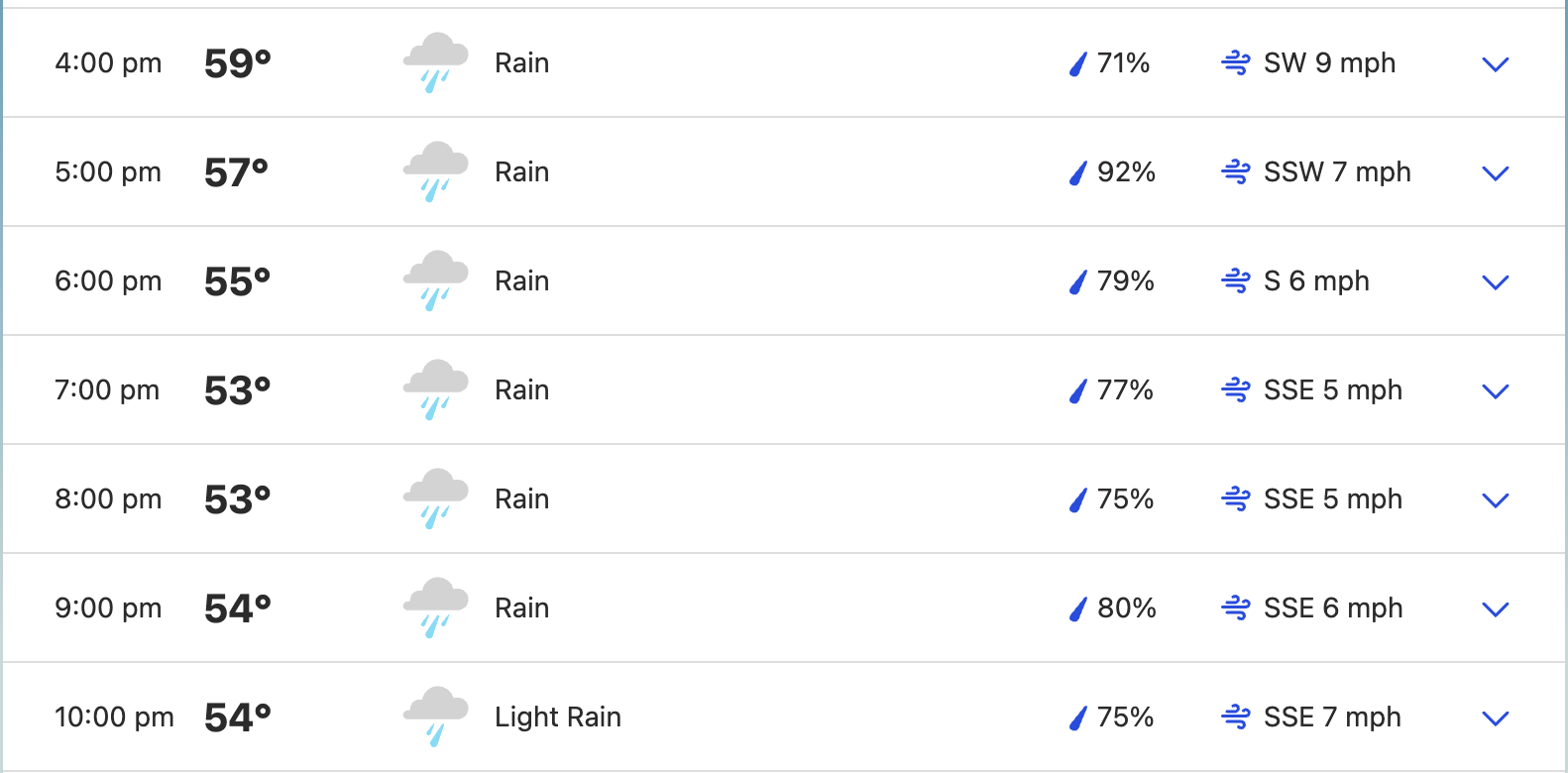Expand the 10:00 pm Light Rain row
Screen dimensions: 1568x773
click(x=1495, y=718)
